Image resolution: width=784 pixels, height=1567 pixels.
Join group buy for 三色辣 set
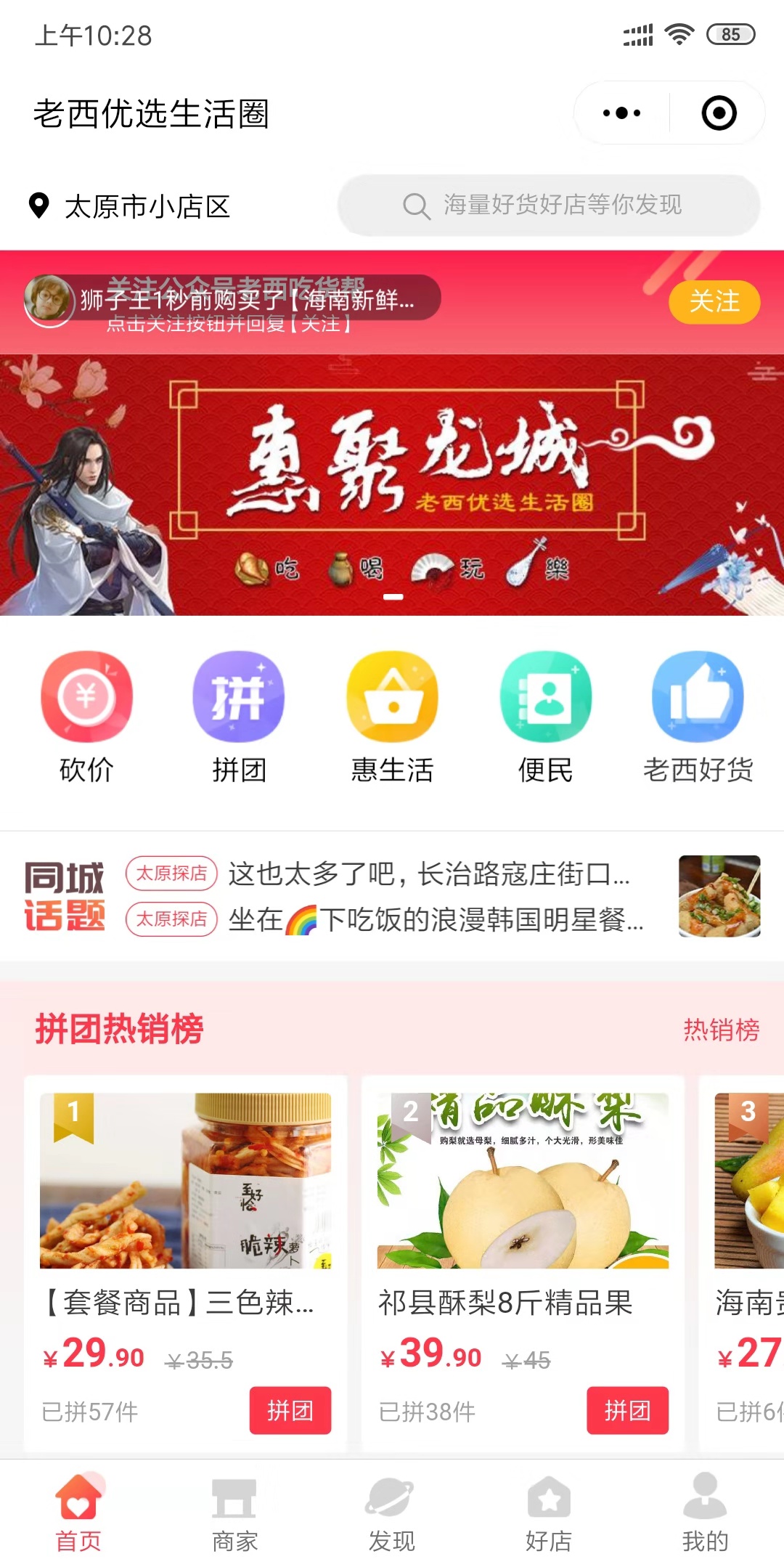click(x=290, y=1410)
